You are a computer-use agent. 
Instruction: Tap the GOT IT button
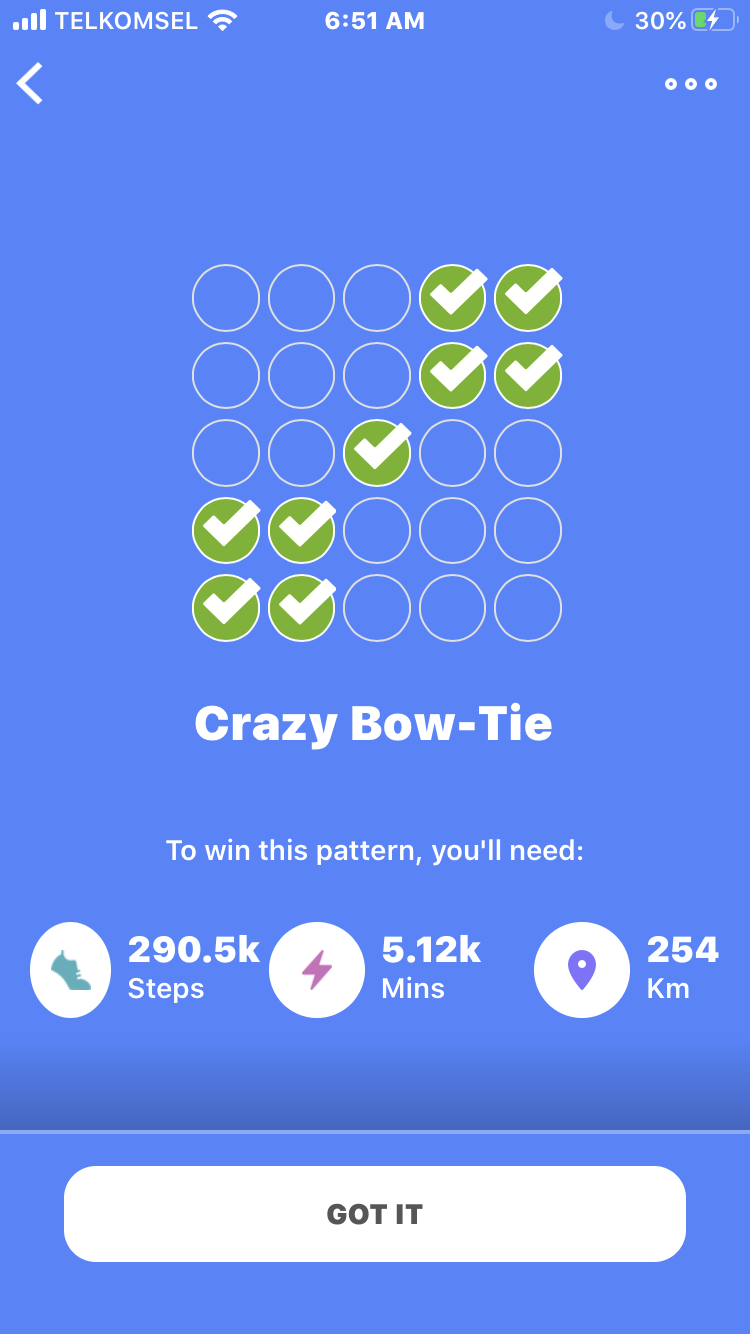375,1214
